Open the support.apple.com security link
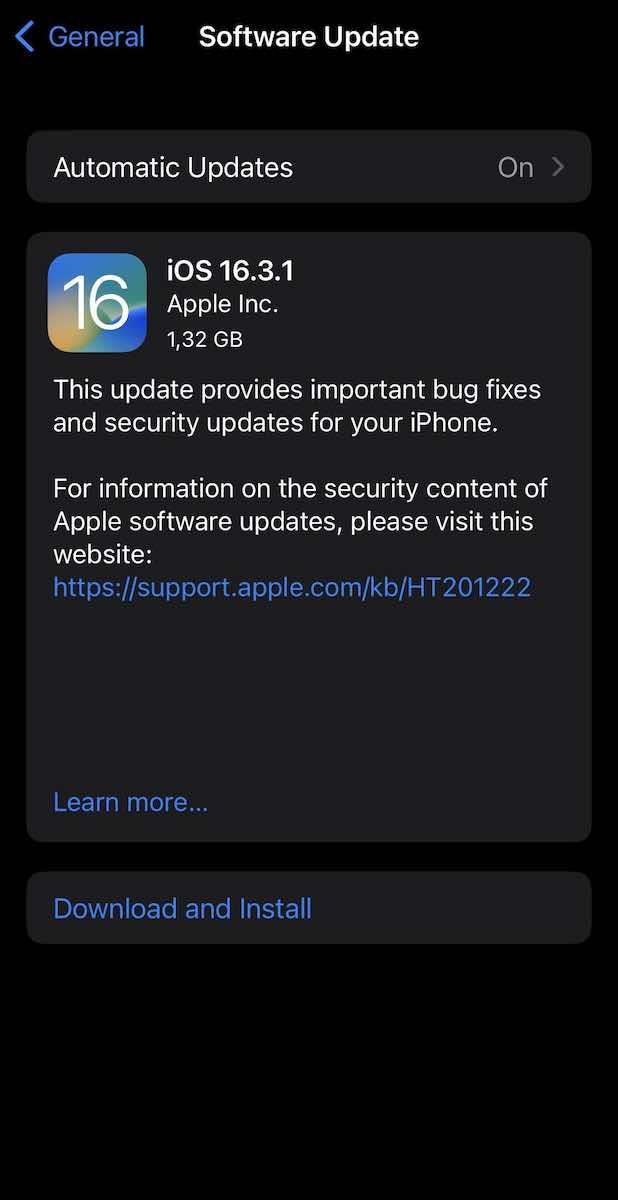 (291, 587)
